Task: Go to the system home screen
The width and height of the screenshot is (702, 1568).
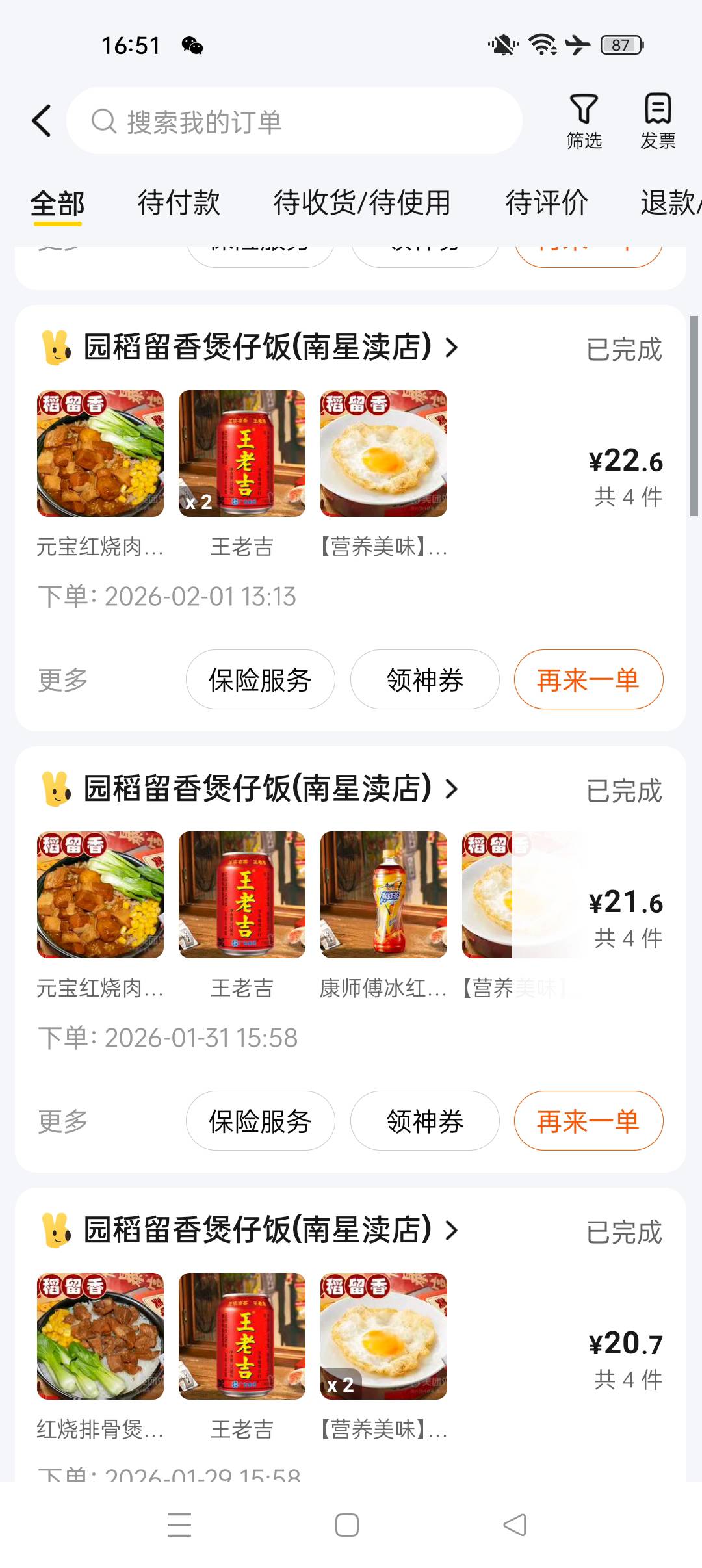Action: 347,1525
